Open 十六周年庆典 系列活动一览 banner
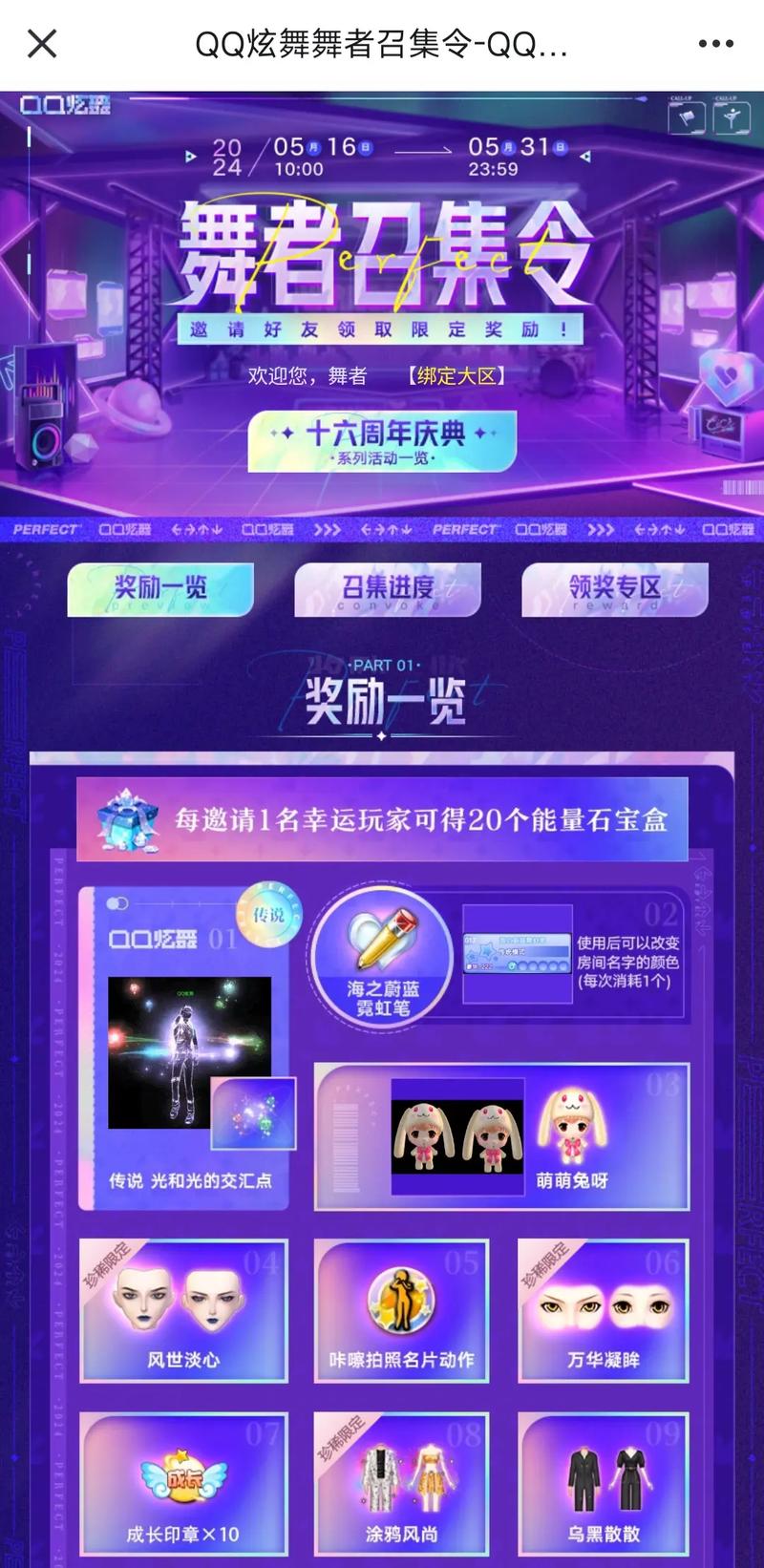Screen dimensions: 764x1568 [382, 441]
